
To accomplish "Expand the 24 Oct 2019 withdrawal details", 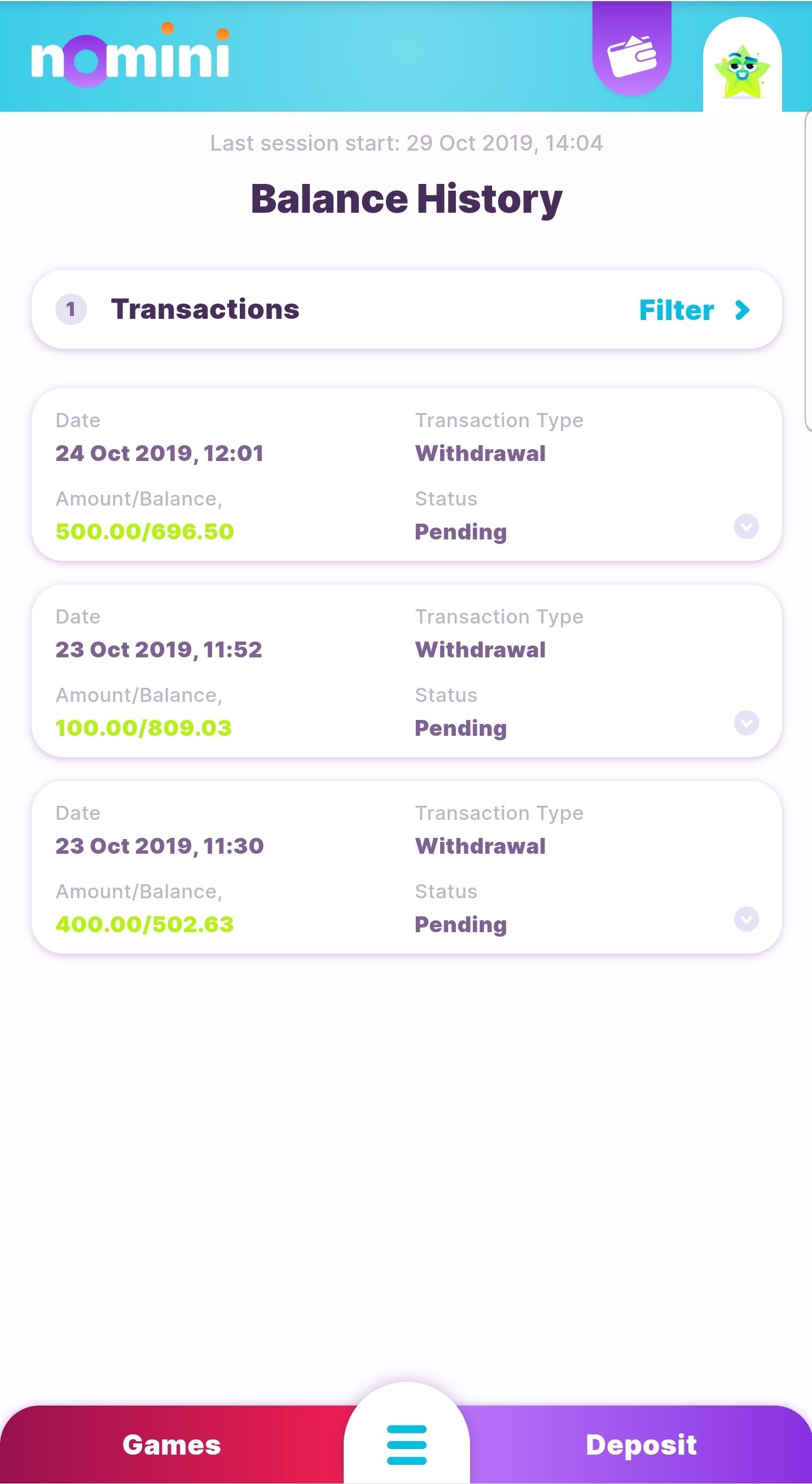I will coord(747,526).
